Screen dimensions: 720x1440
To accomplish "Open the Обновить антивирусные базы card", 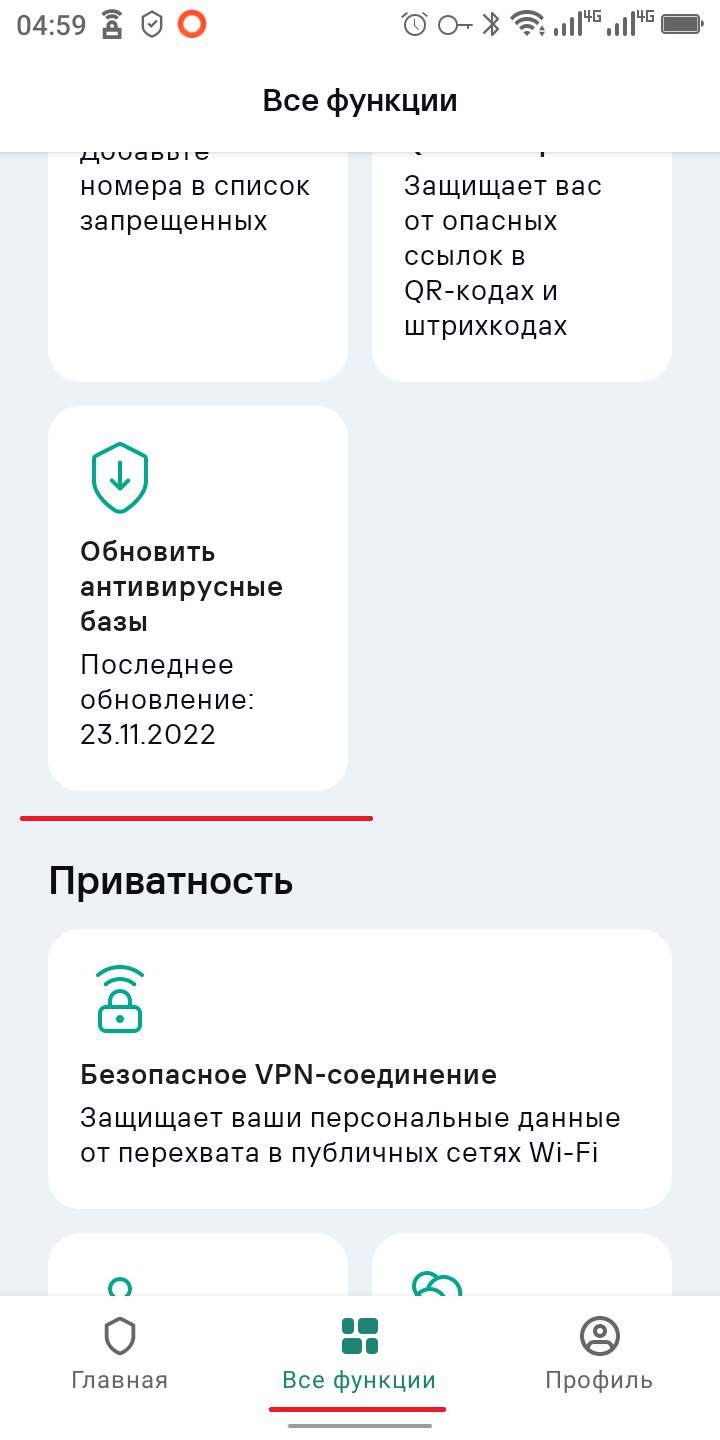I will pyautogui.click(x=198, y=598).
